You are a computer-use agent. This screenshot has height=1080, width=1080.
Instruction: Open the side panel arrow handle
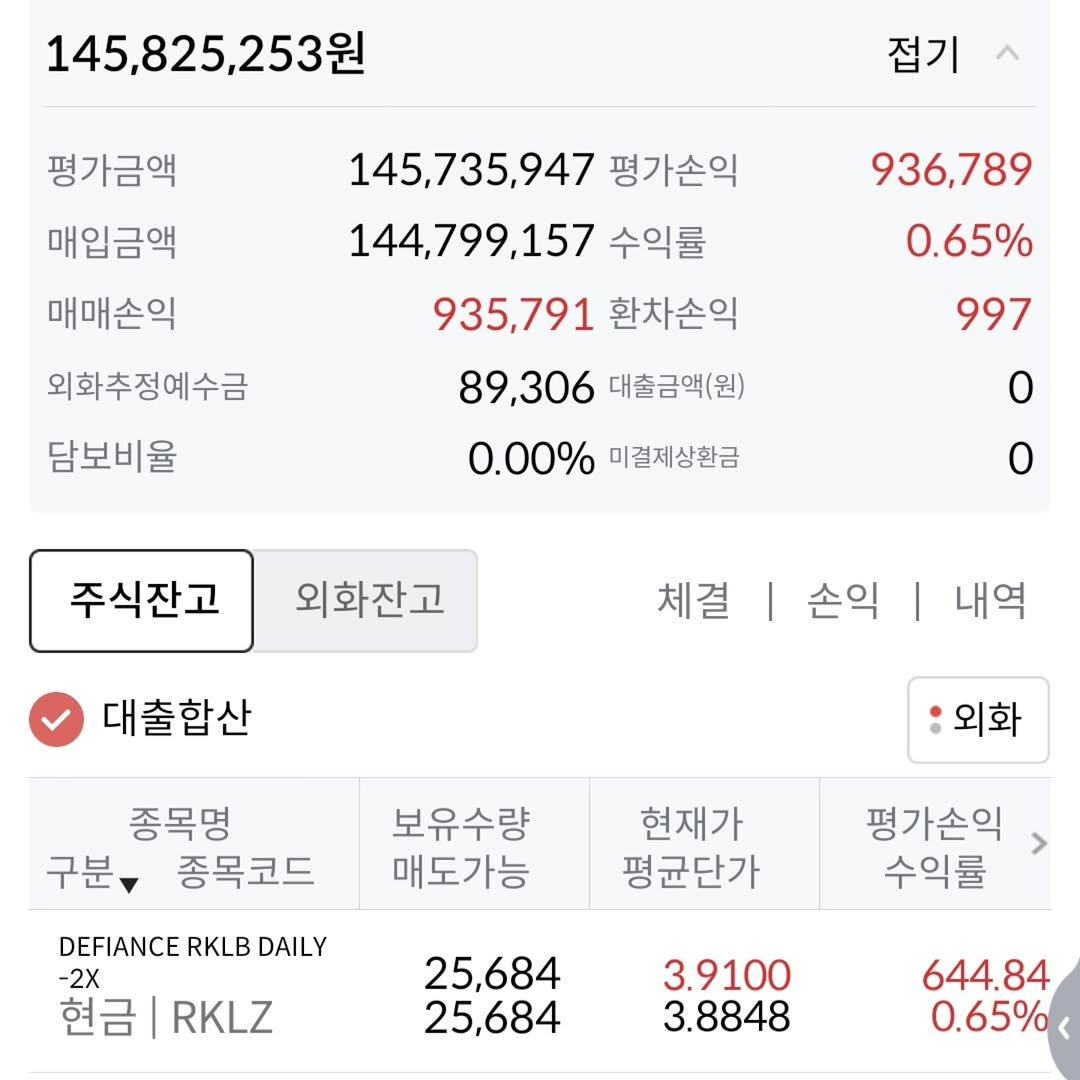point(1064,1027)
